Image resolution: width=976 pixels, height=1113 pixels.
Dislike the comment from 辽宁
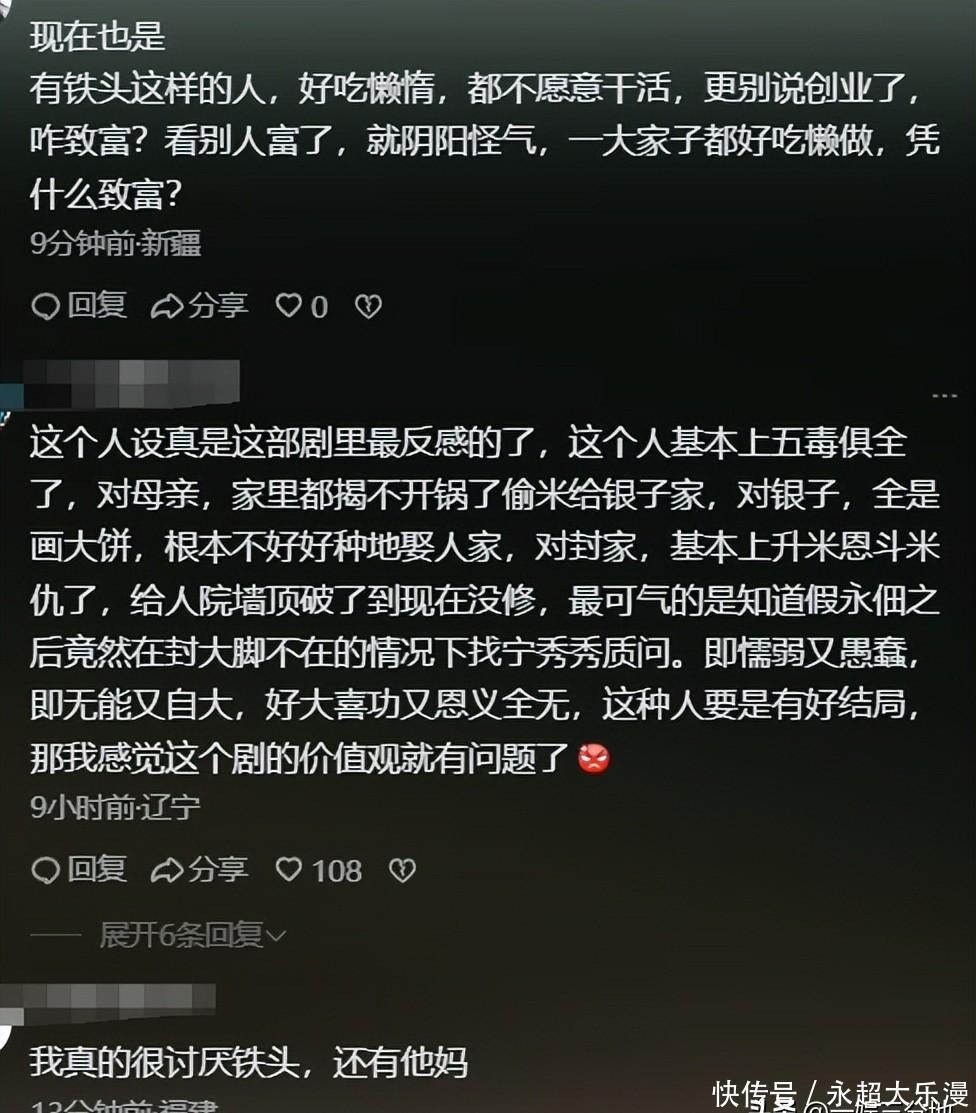coord(402,870)
